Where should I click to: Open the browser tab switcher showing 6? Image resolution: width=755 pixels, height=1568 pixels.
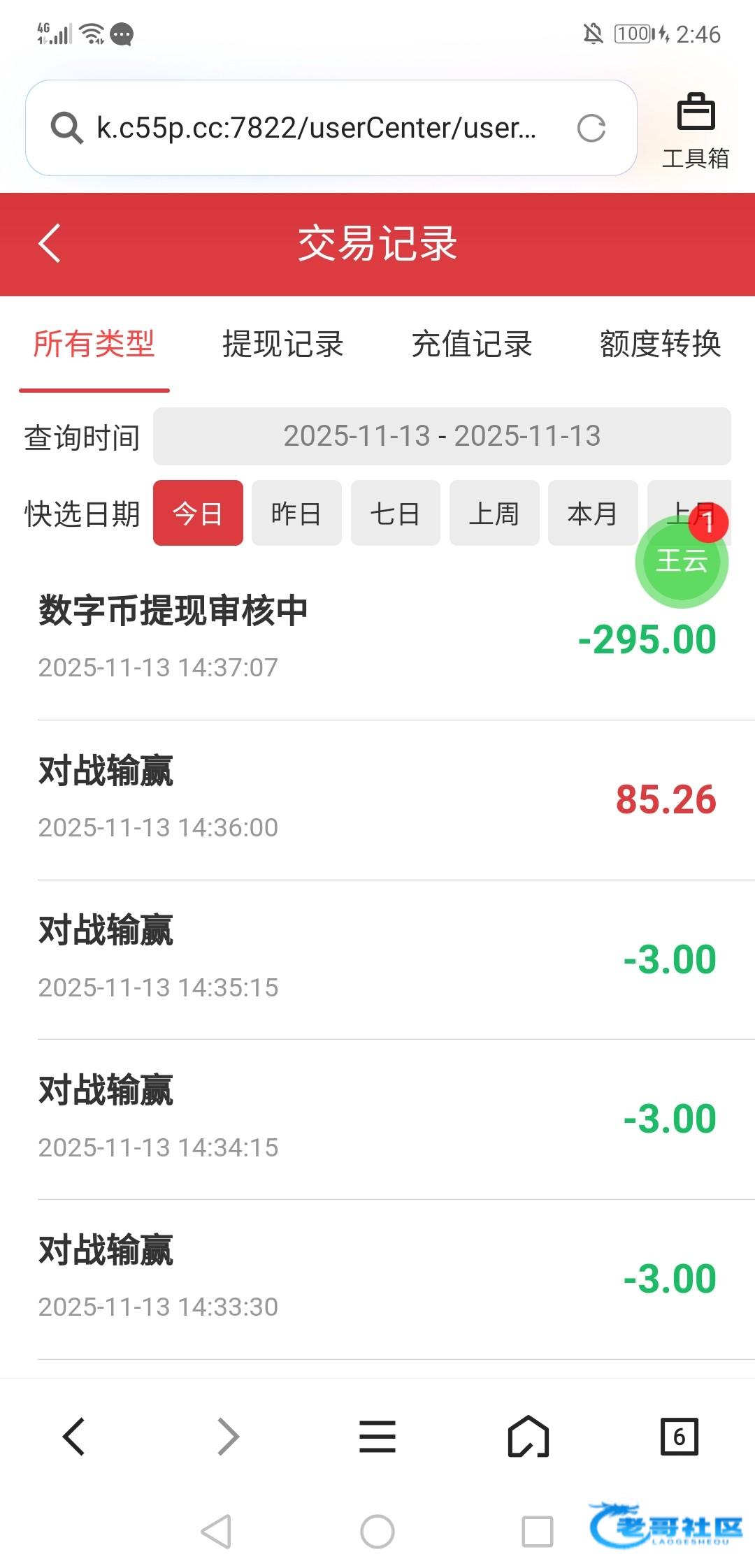tap(679, 1437)
